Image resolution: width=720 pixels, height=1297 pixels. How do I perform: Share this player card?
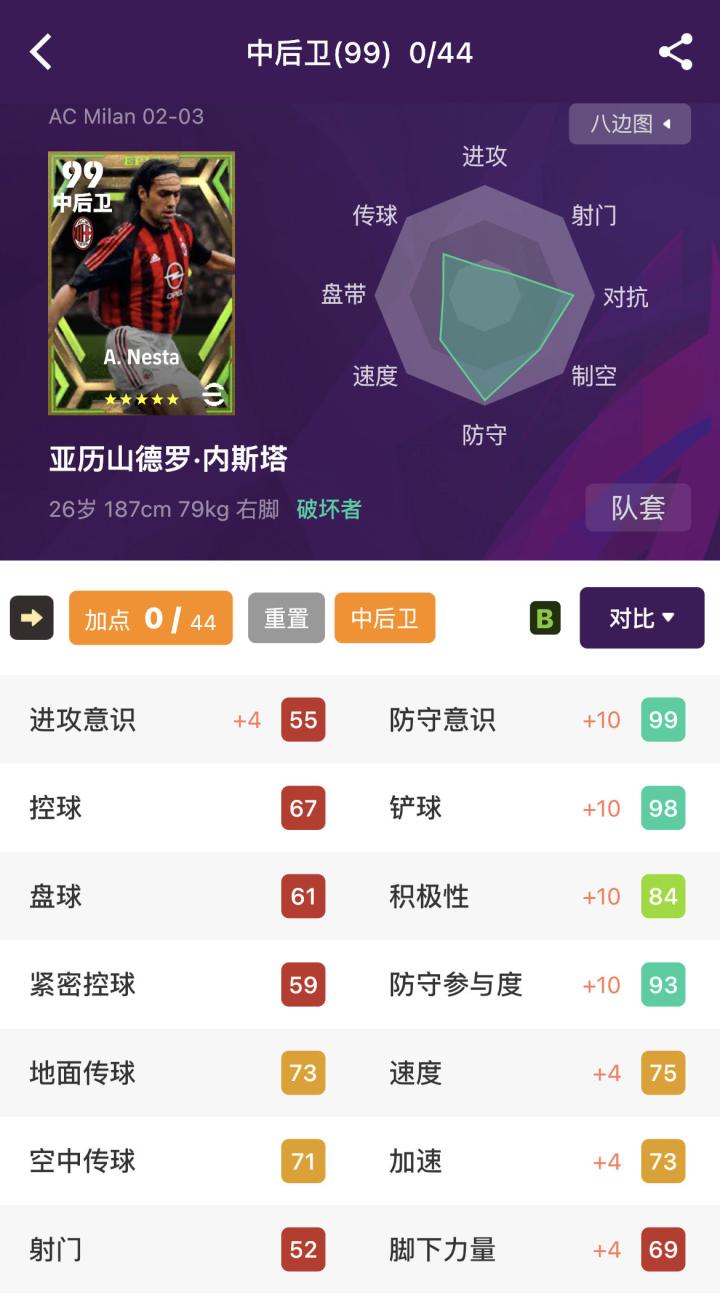pos(676,52)
